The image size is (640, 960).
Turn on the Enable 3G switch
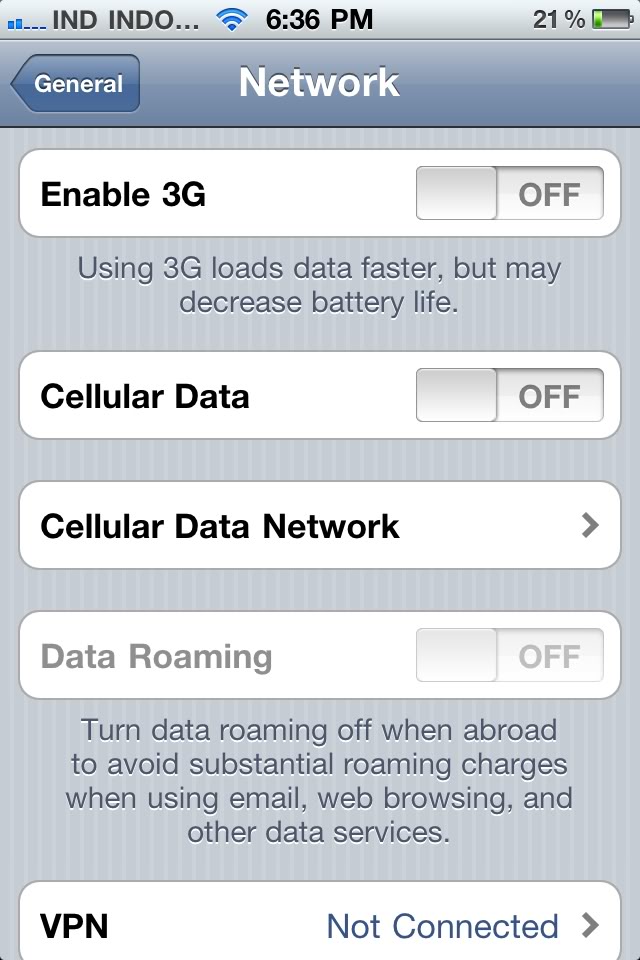[x=509, y=194]
